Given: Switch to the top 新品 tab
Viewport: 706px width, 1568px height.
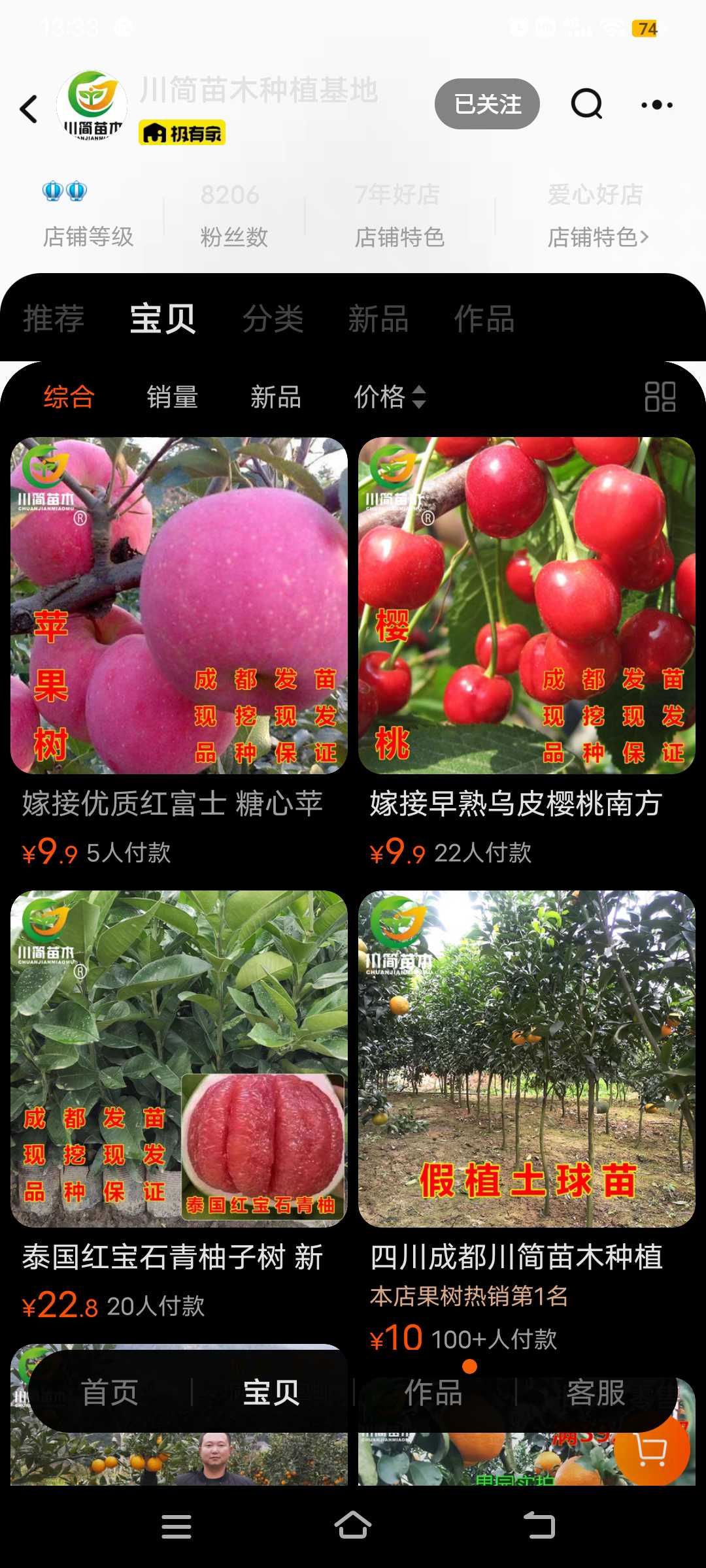Looking at the screenshot, I should (x=378, y=319).
